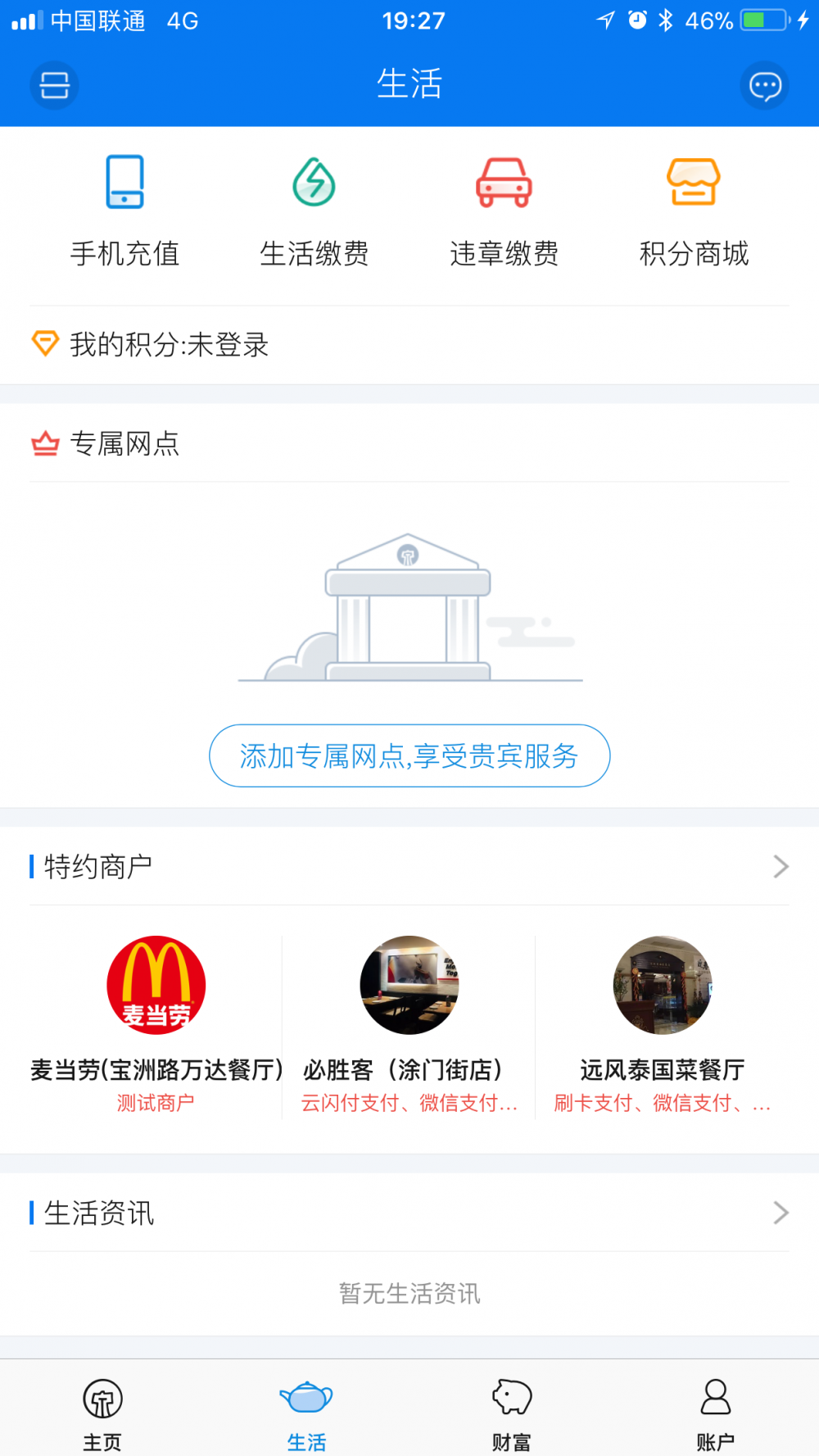Expand the 生活资讯 section

[780, 1213]
